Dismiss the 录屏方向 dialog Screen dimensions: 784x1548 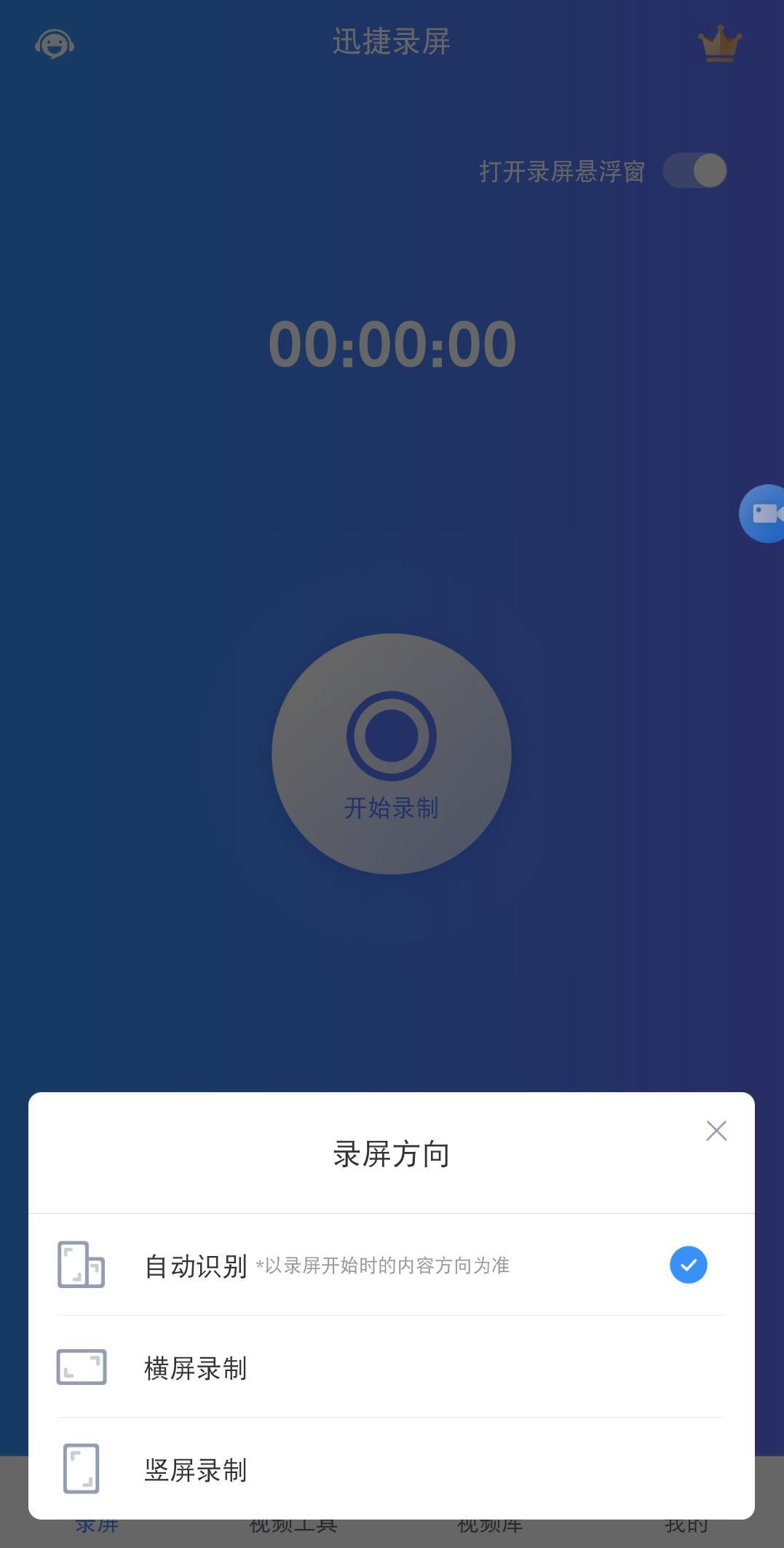[716, 1131]
